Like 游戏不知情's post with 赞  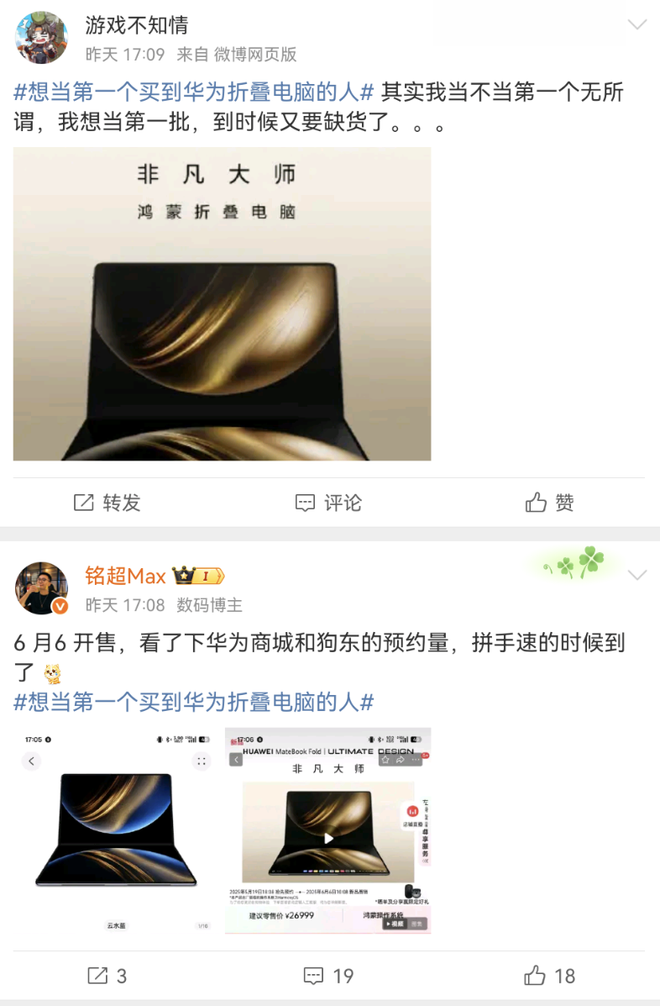pos(550,502)
